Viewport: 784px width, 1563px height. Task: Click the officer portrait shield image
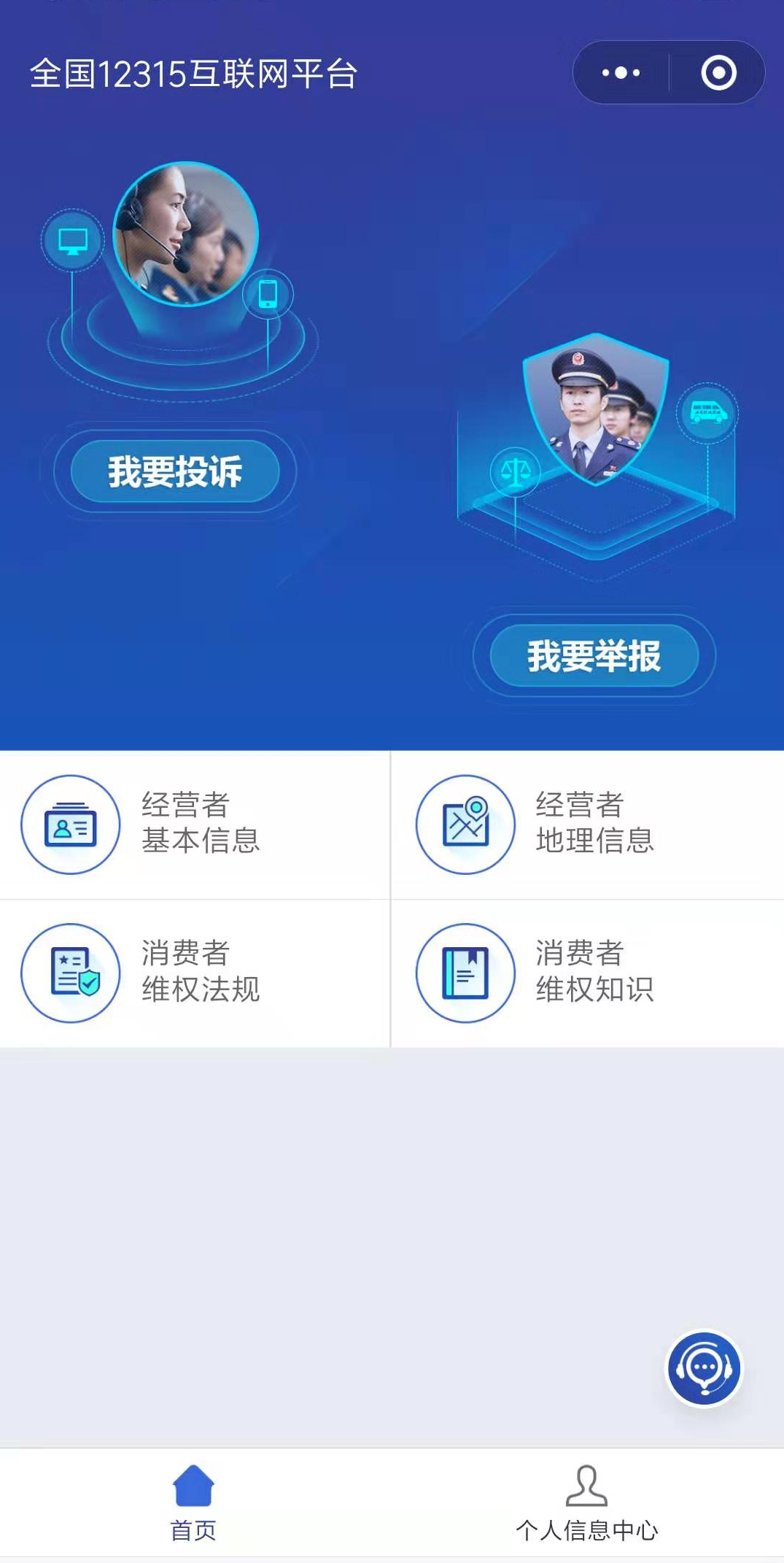click(592, 409)
